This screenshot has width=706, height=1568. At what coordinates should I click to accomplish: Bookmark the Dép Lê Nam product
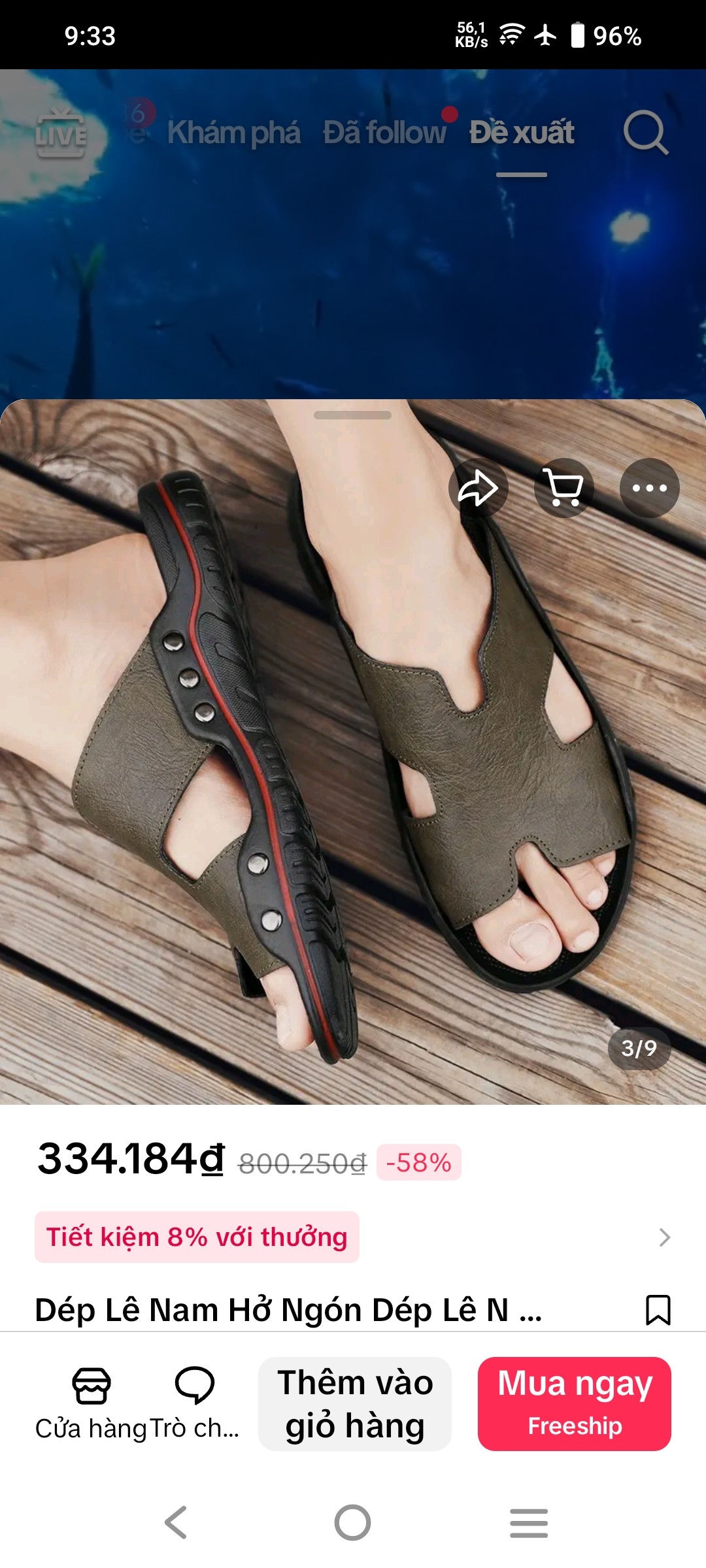tap(658, 1309)
